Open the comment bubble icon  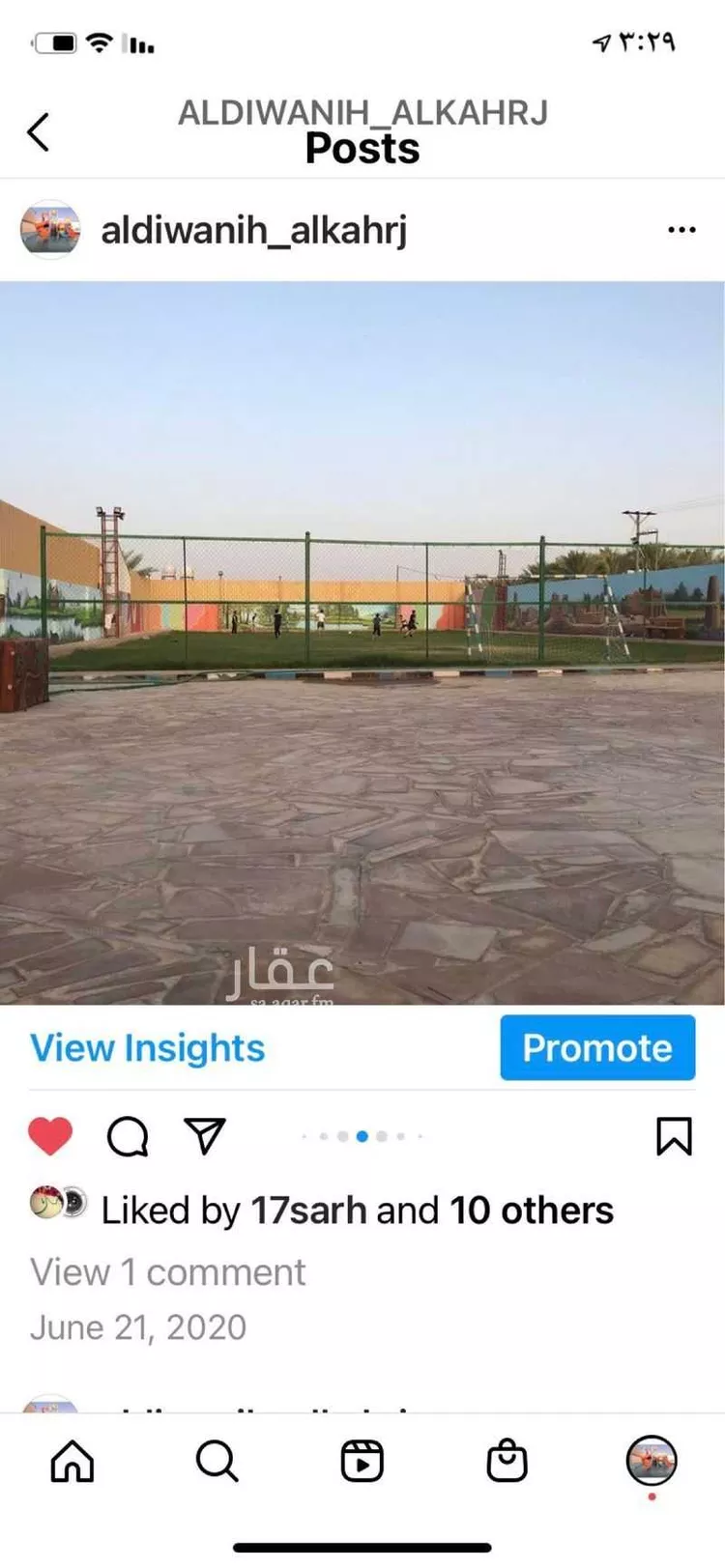(x=127, y=1136)
